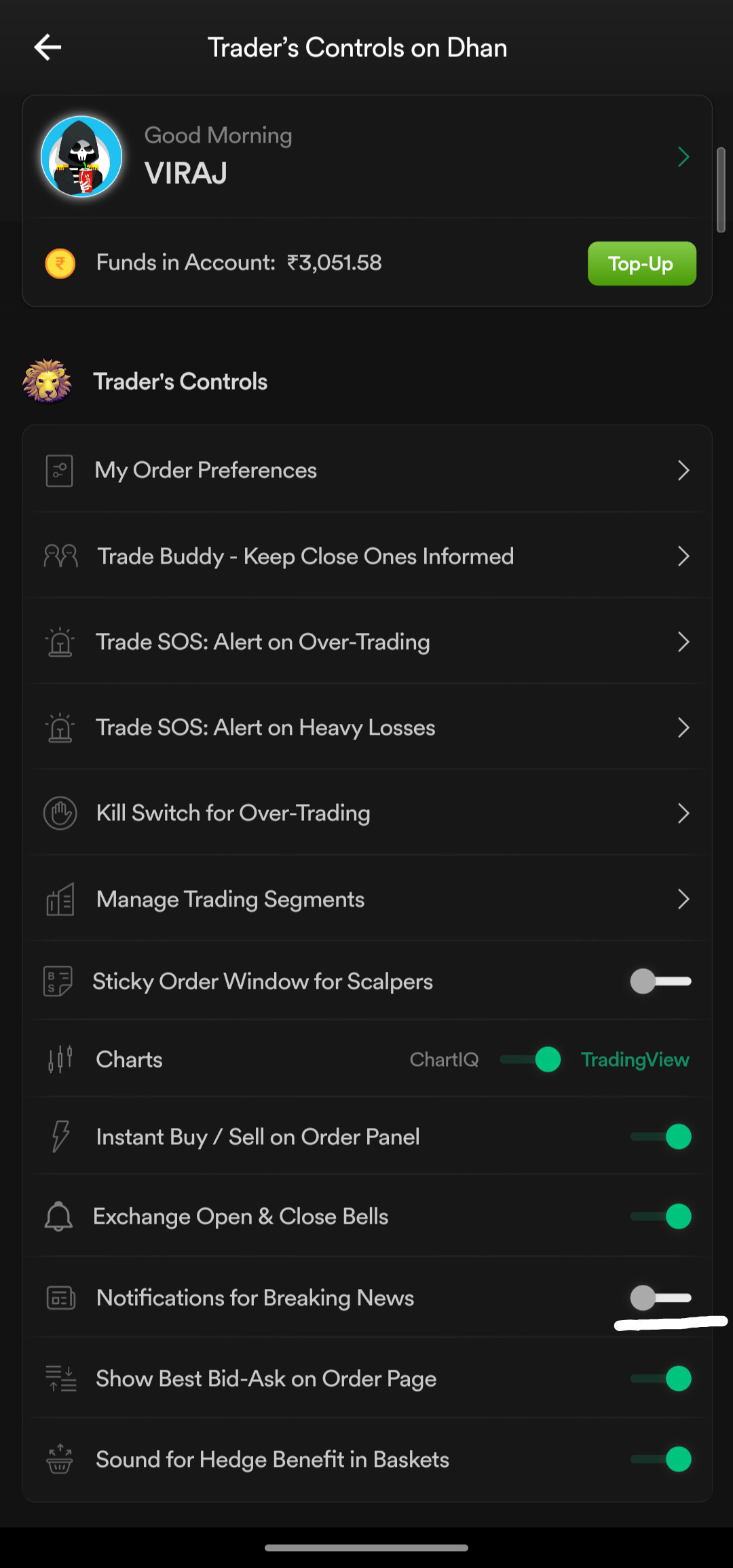Open Trade Buddy - Keep Close Ones Informed
This screenshot has width=733, height=1568.
[x=366, y=556]
